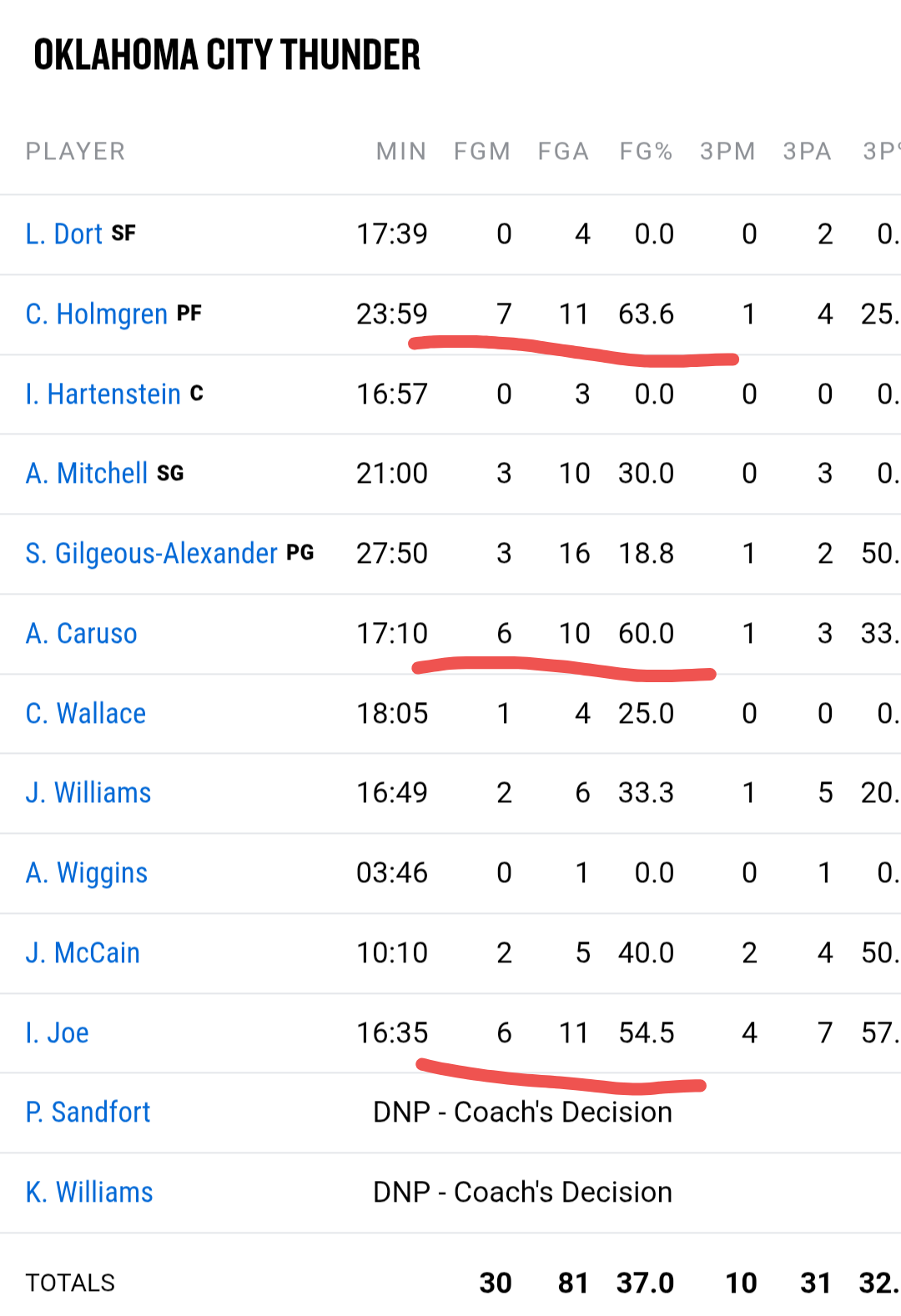View I. Joe's profile

click(58, 1033)
